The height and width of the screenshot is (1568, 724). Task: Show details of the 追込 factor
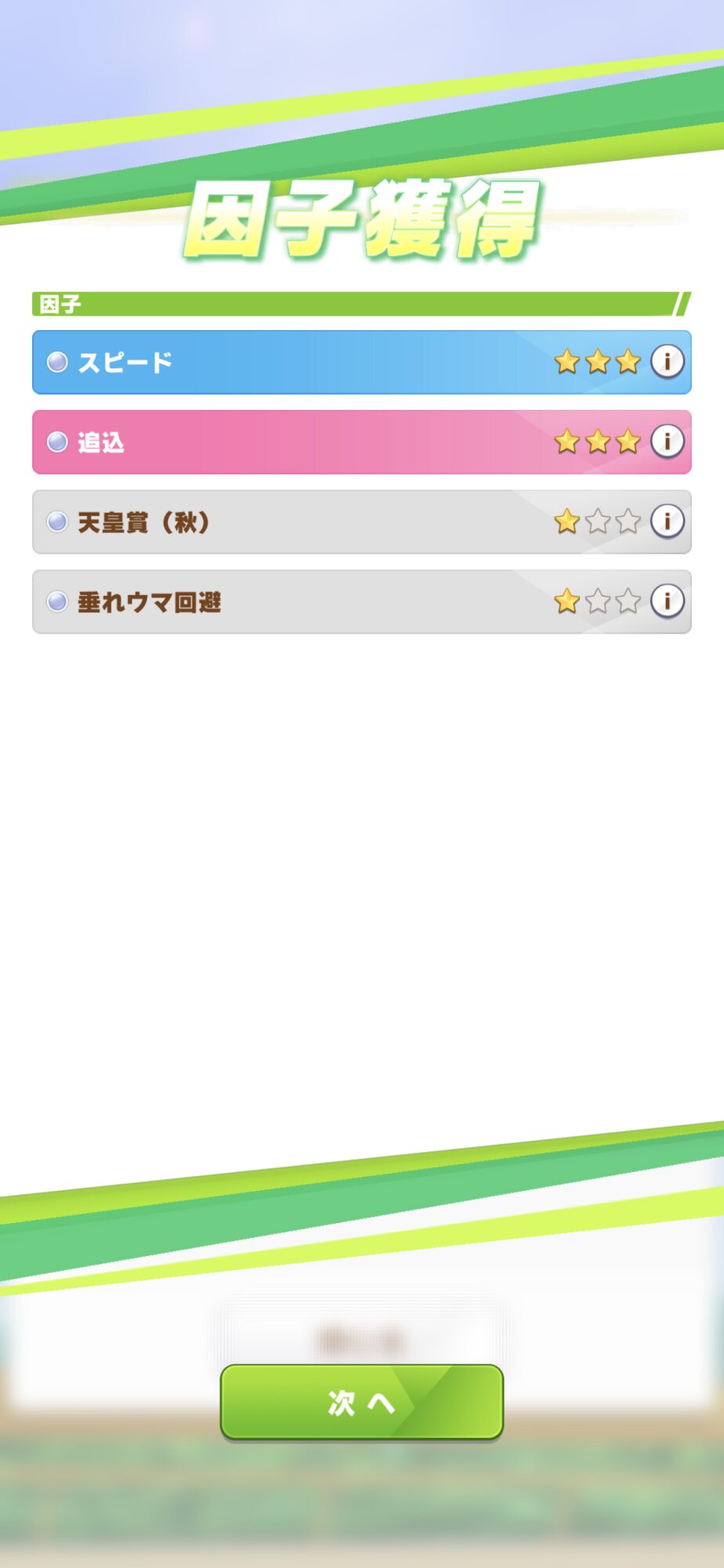667,441
